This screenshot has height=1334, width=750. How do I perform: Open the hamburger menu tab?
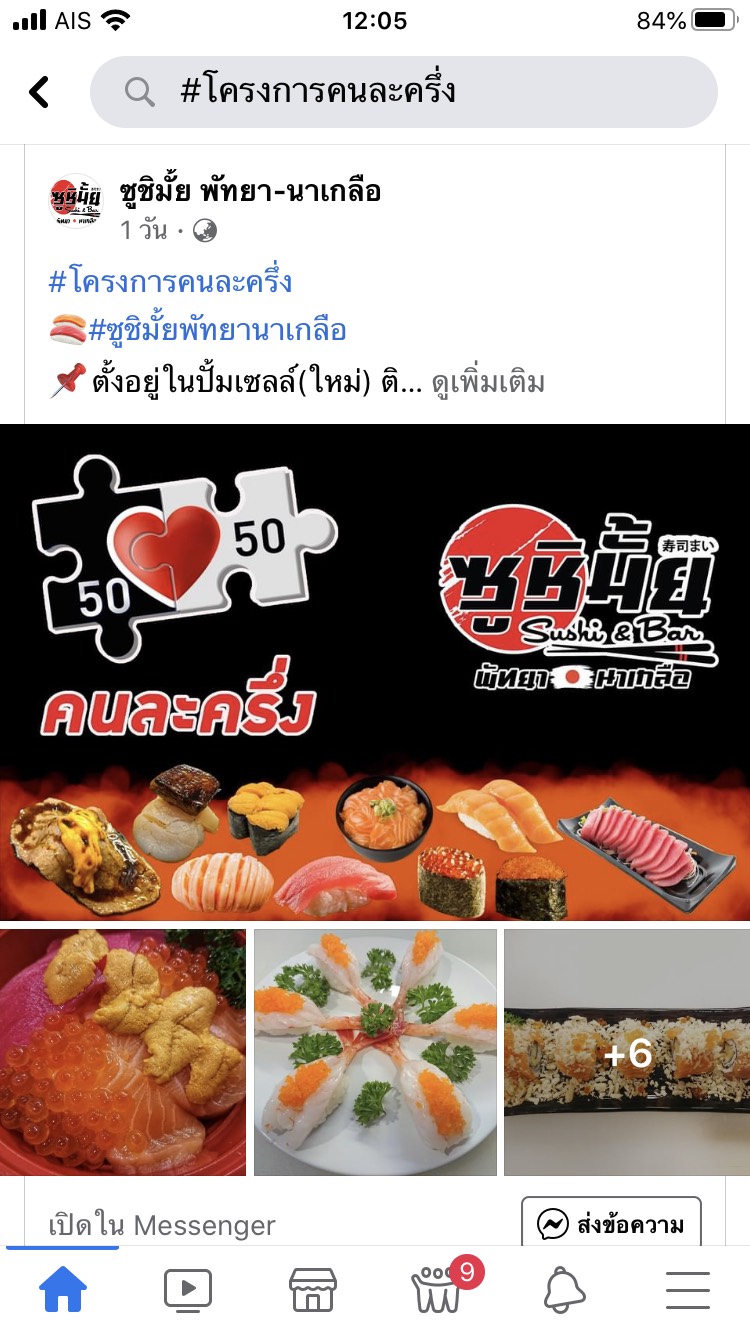click(688, 1290)
